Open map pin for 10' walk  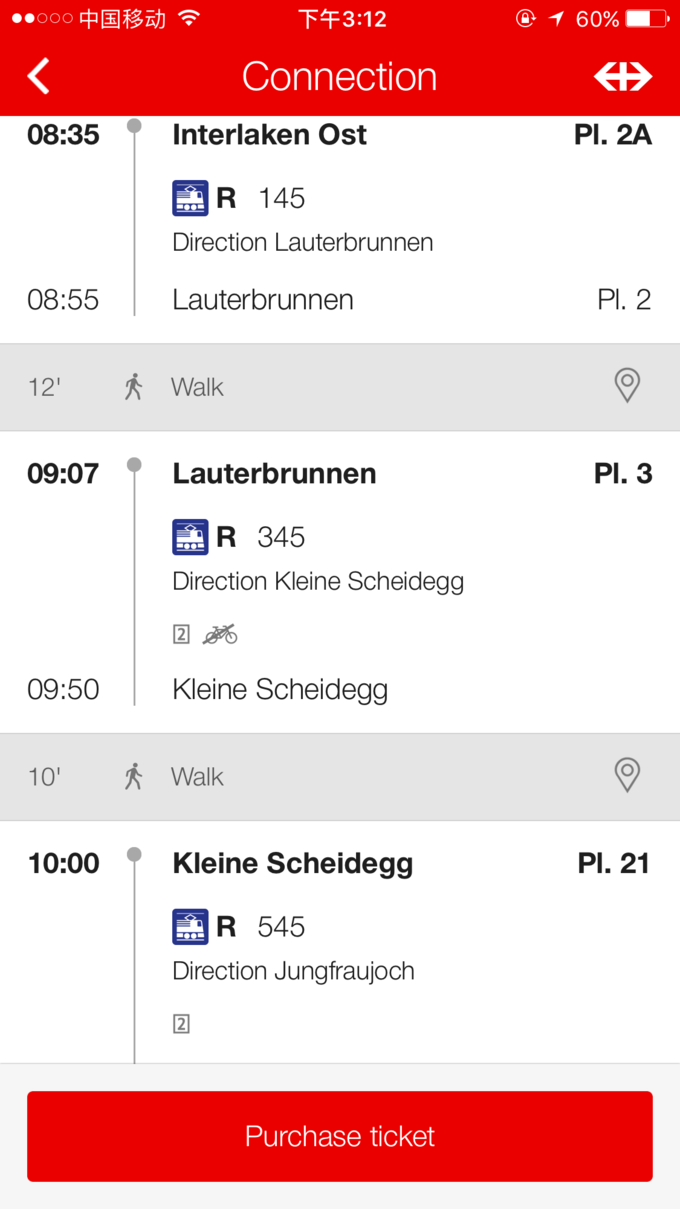627,775
